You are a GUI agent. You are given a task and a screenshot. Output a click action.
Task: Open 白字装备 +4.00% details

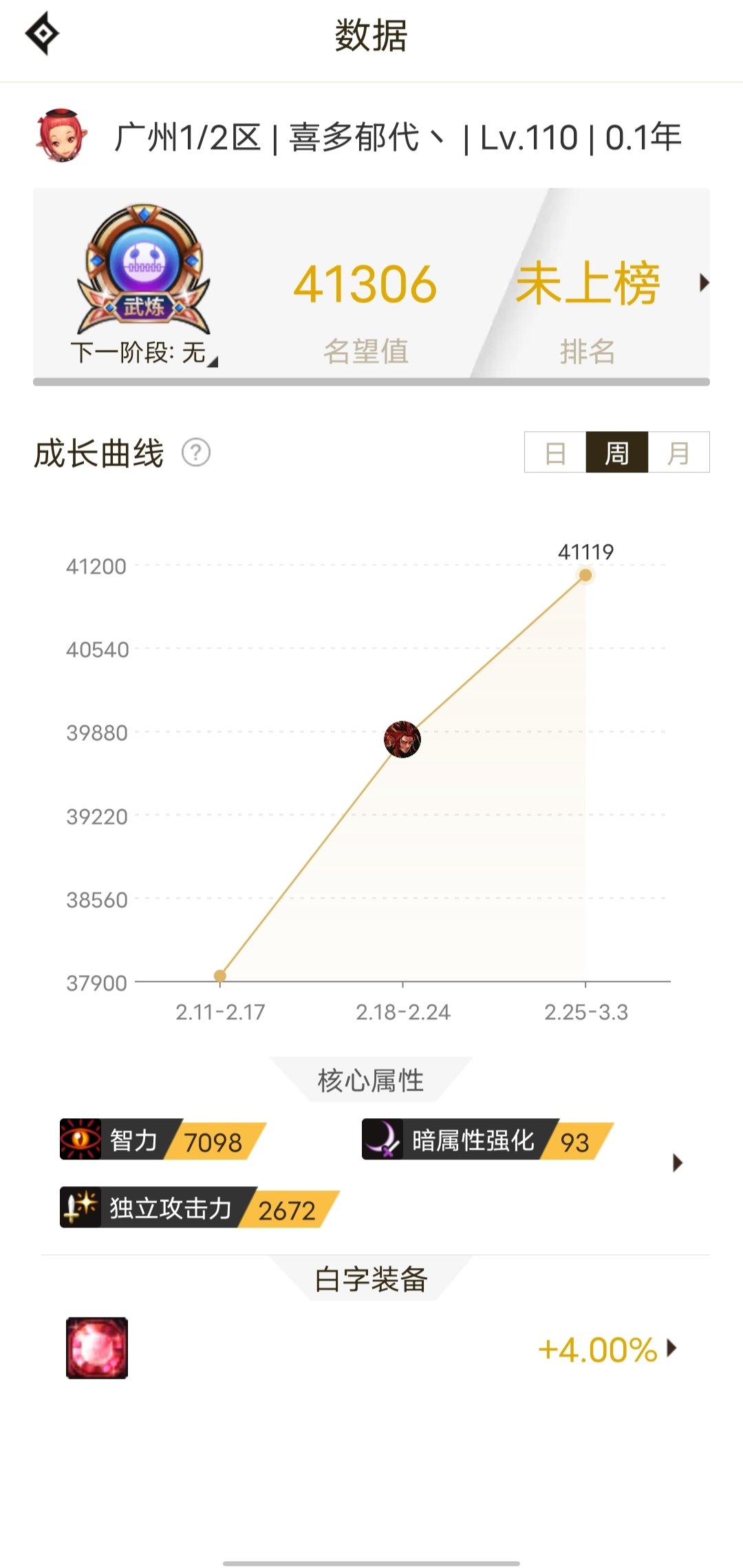point(672,1349)
